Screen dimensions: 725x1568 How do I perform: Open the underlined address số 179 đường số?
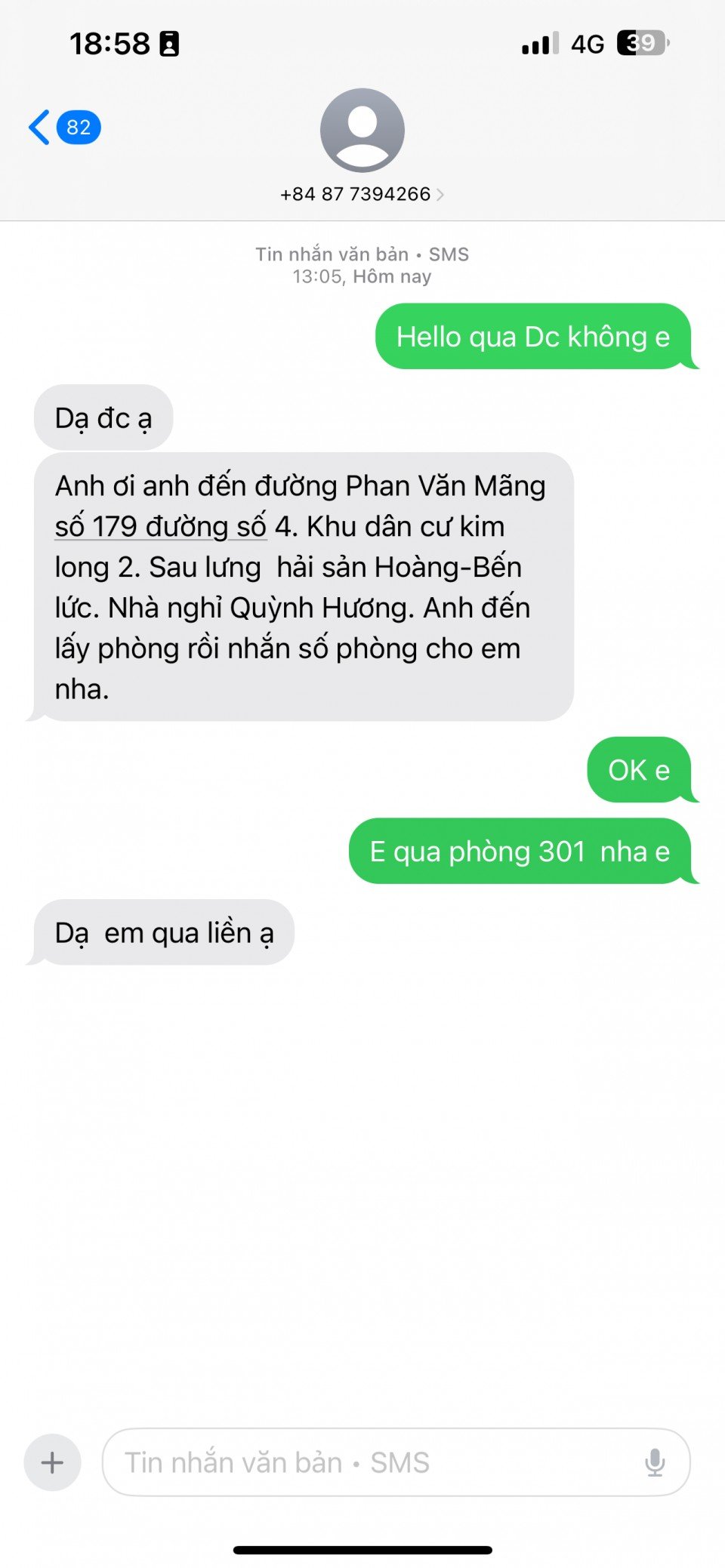point(160,526)
